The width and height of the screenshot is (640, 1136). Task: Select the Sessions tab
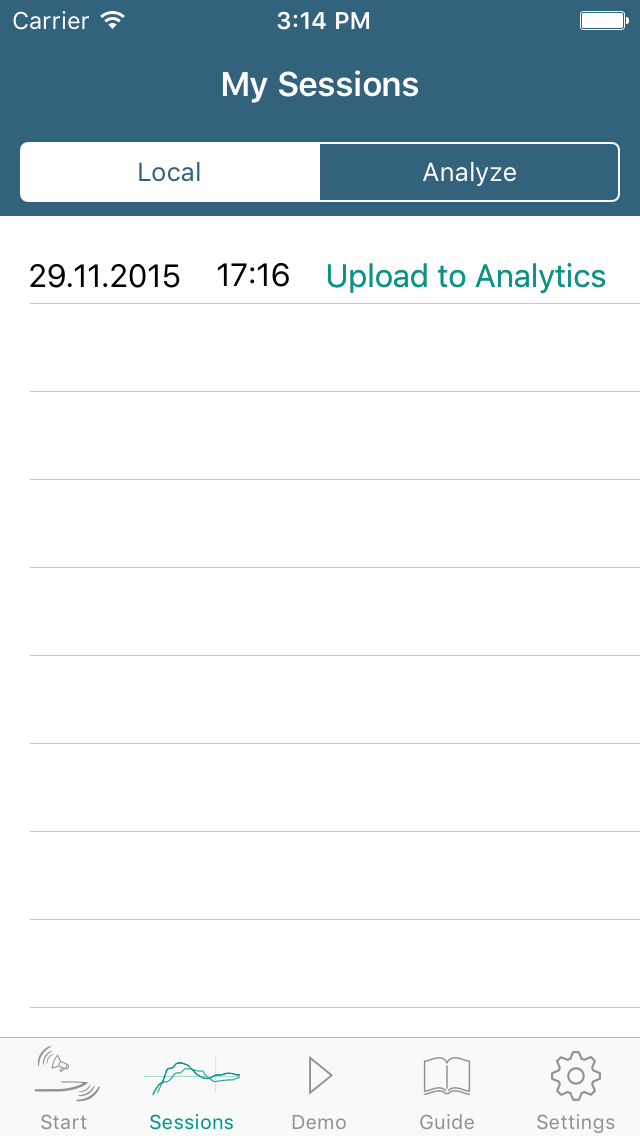[x=191, y=1087]
